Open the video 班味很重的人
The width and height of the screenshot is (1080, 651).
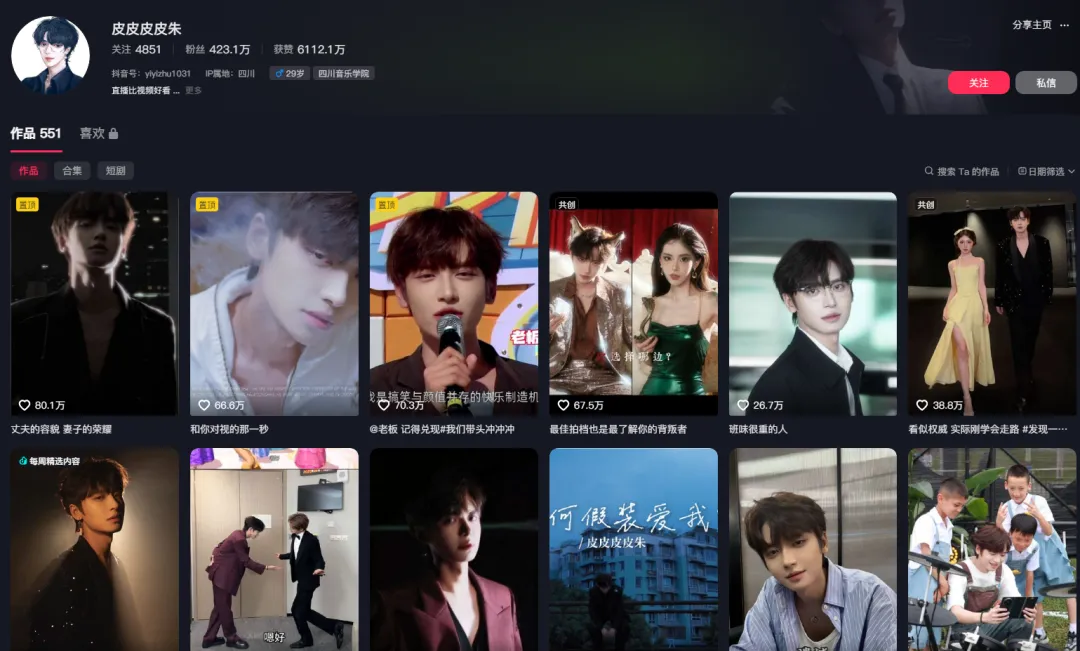click(x=813, y=303)
